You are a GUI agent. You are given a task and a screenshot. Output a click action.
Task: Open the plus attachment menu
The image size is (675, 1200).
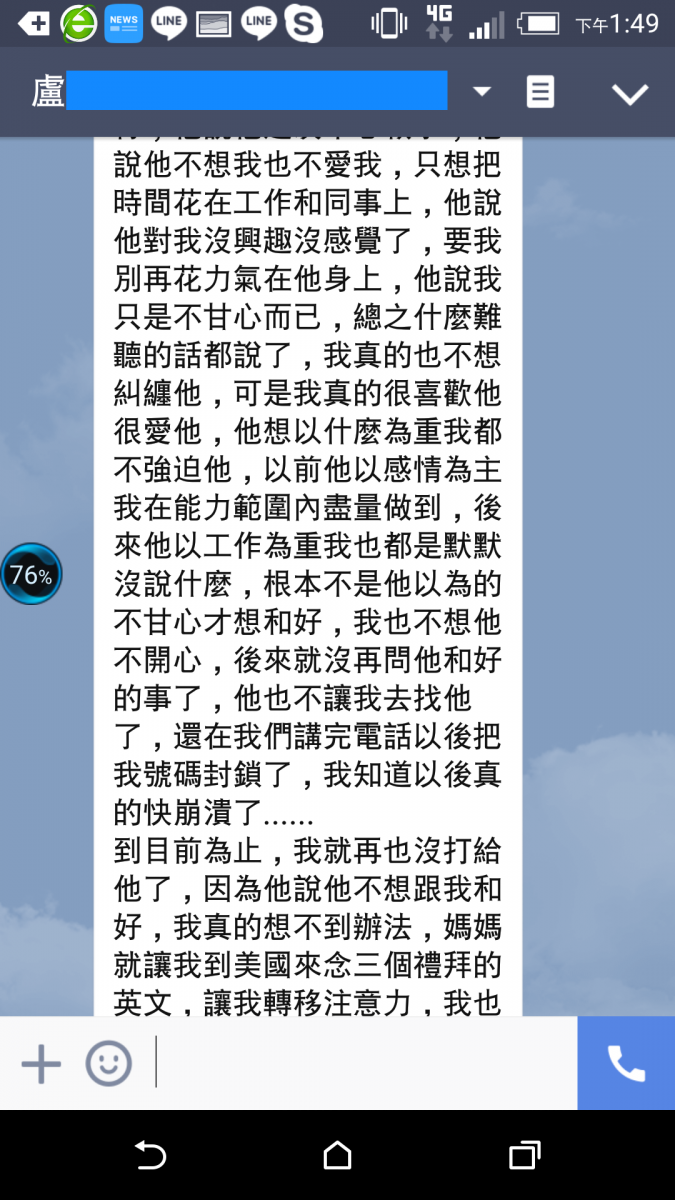pyautogui.click(x=41, y=1062)
